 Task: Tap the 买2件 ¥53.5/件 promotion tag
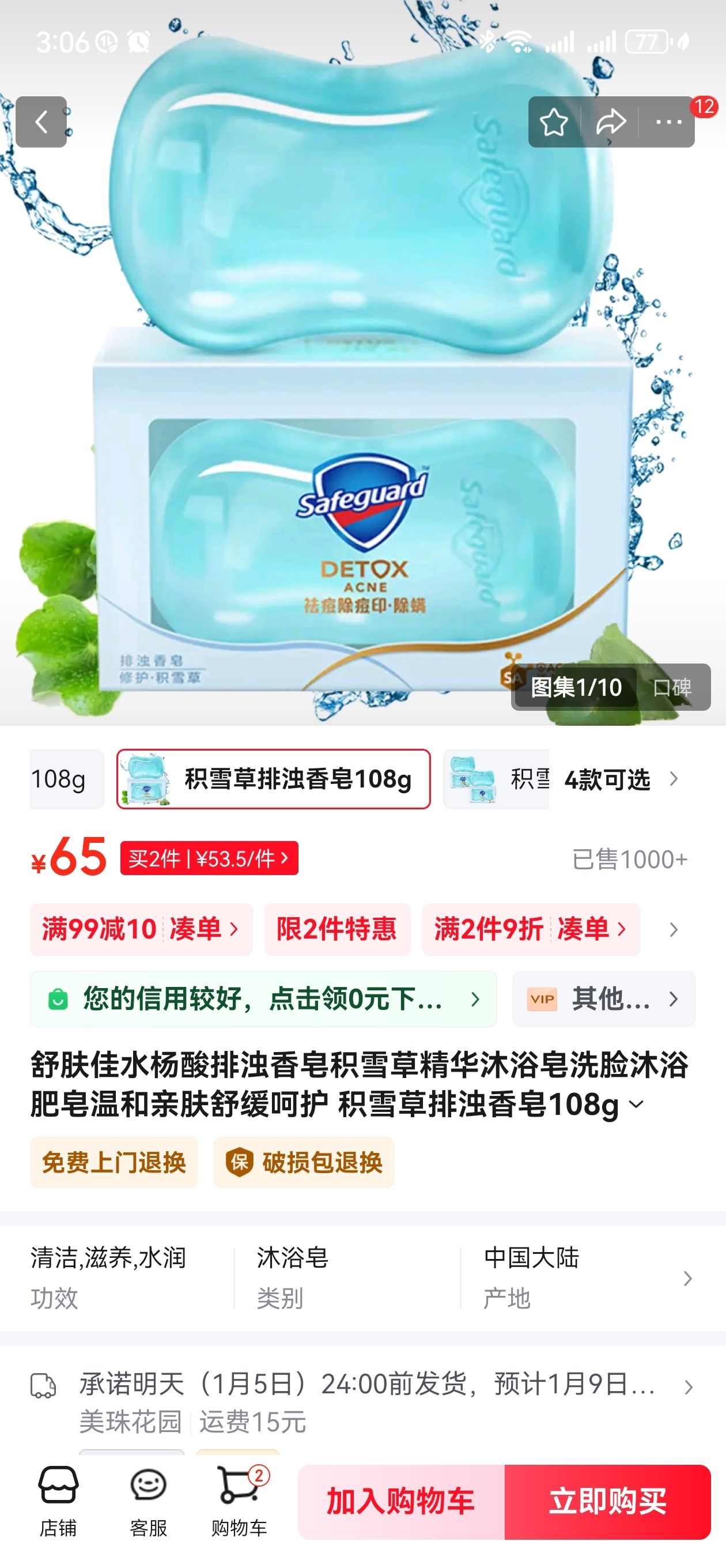pos(209,858)
